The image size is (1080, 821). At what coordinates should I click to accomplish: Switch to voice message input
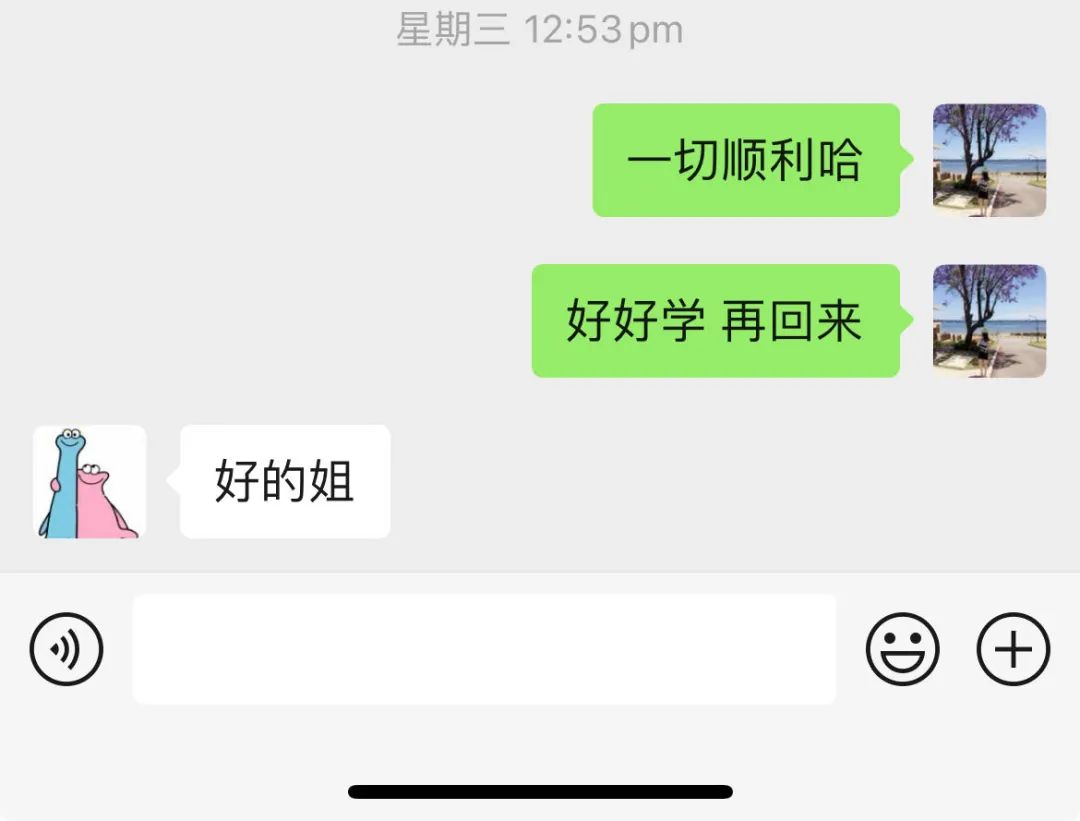click(66, 650)
